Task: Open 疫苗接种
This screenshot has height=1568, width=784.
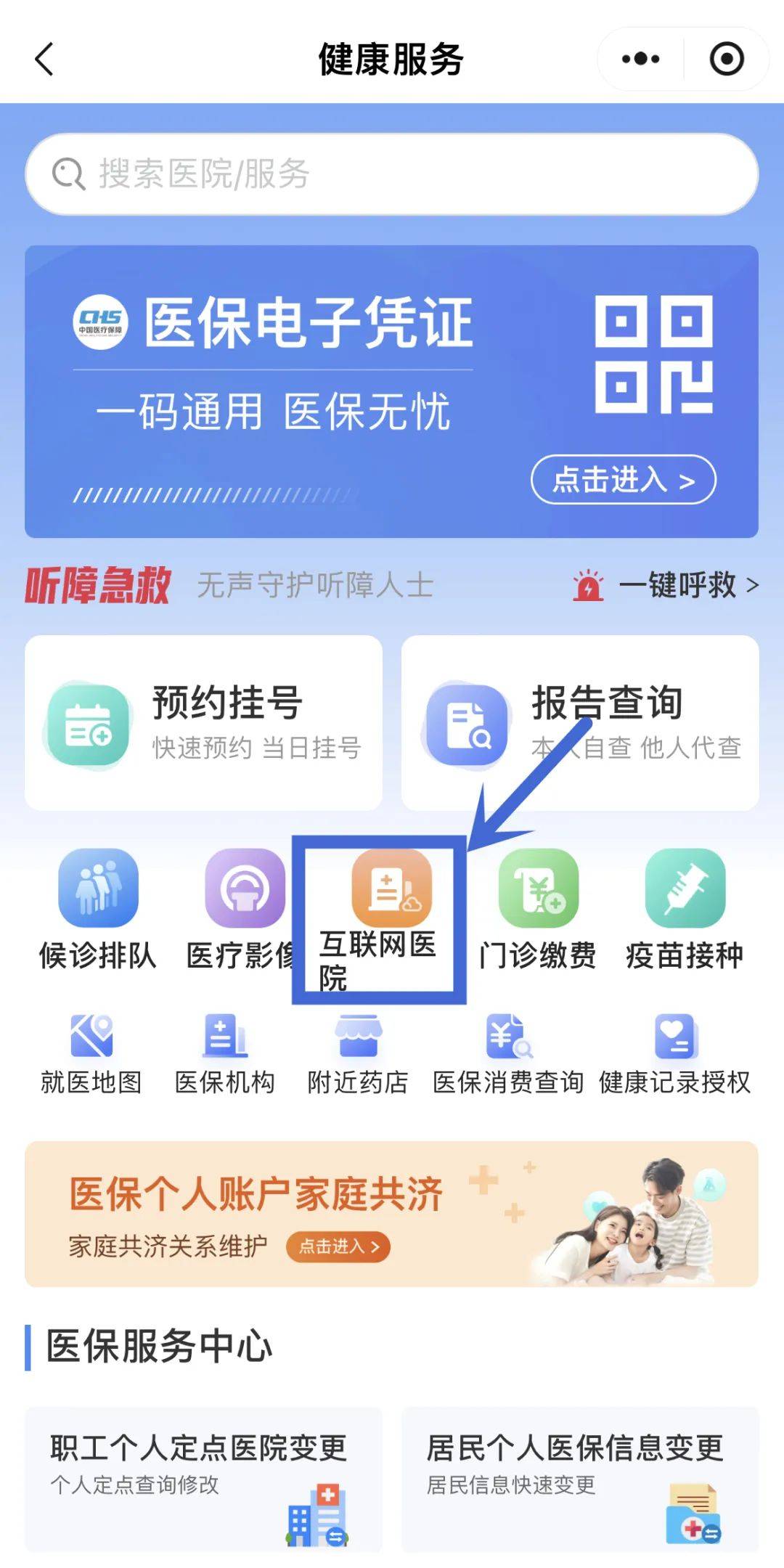Action: [685, 909]
